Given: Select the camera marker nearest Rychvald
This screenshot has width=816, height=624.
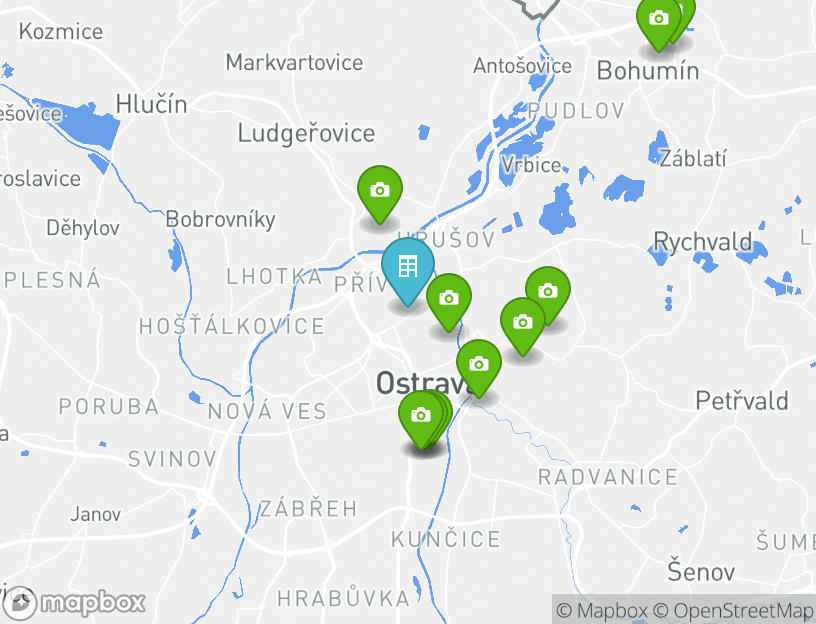Looking at the screenshot, I should [x=547, y=292].
